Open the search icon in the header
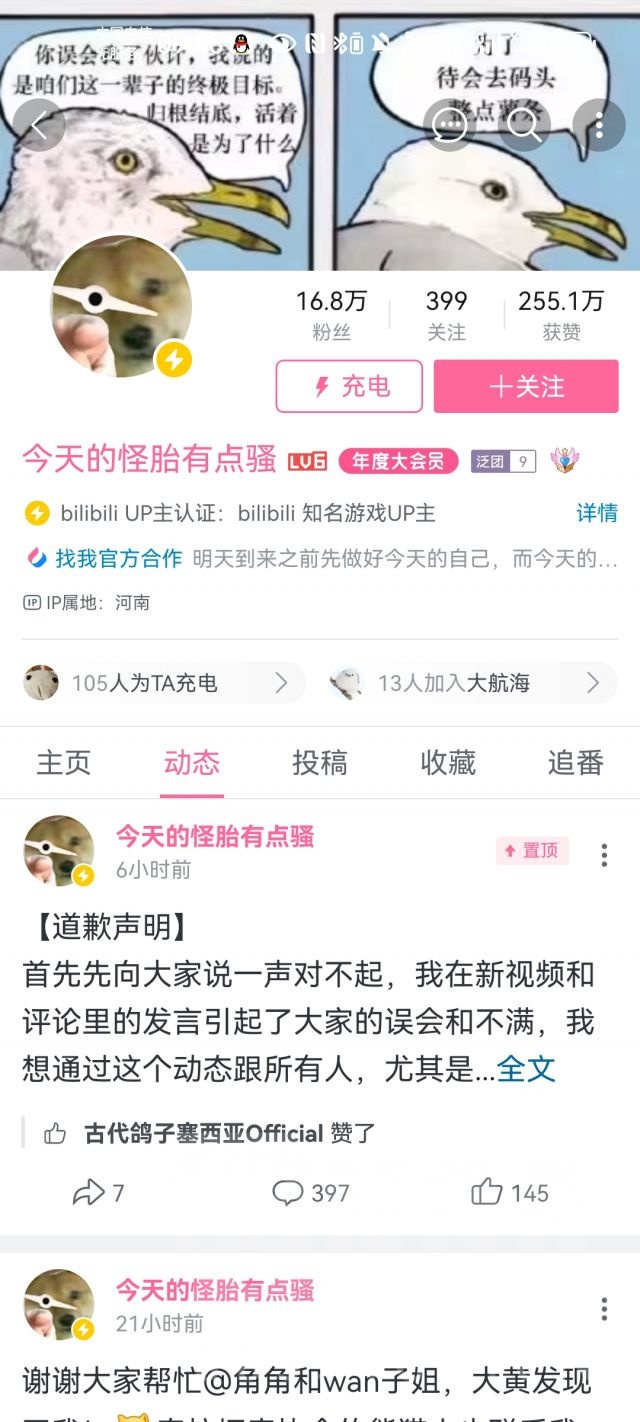This screenshot has width=640, height=1422. point(524,126)
